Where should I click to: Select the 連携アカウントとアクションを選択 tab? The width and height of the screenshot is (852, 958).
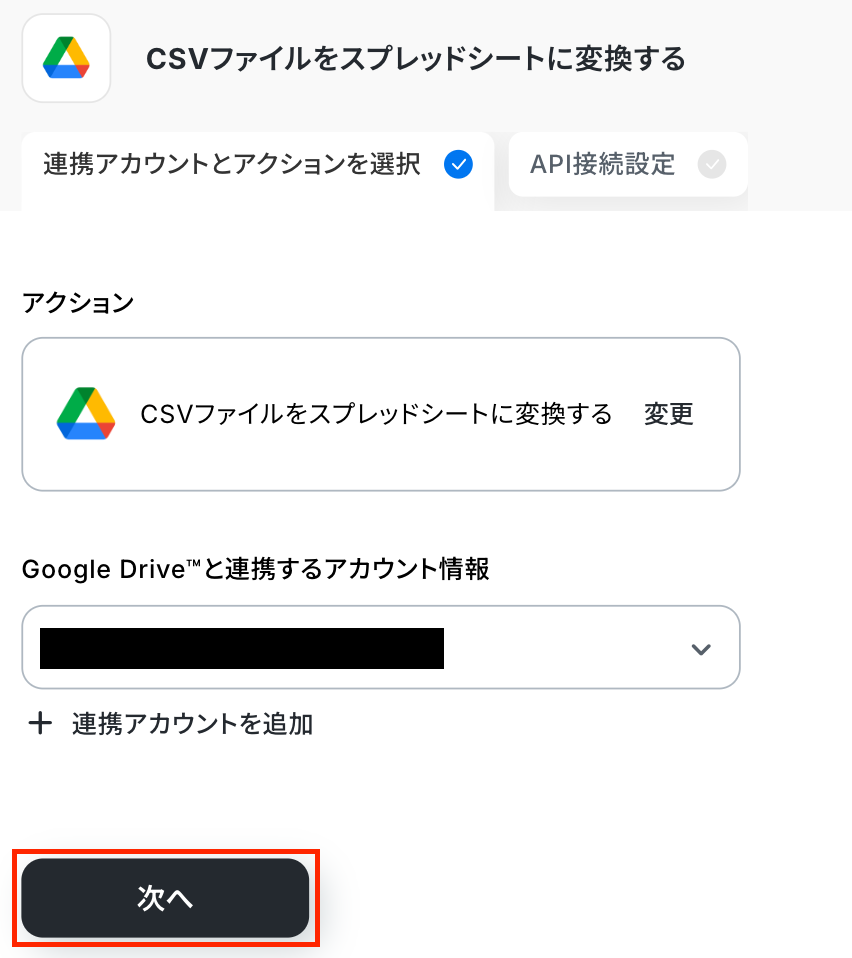tap(257, 165)
